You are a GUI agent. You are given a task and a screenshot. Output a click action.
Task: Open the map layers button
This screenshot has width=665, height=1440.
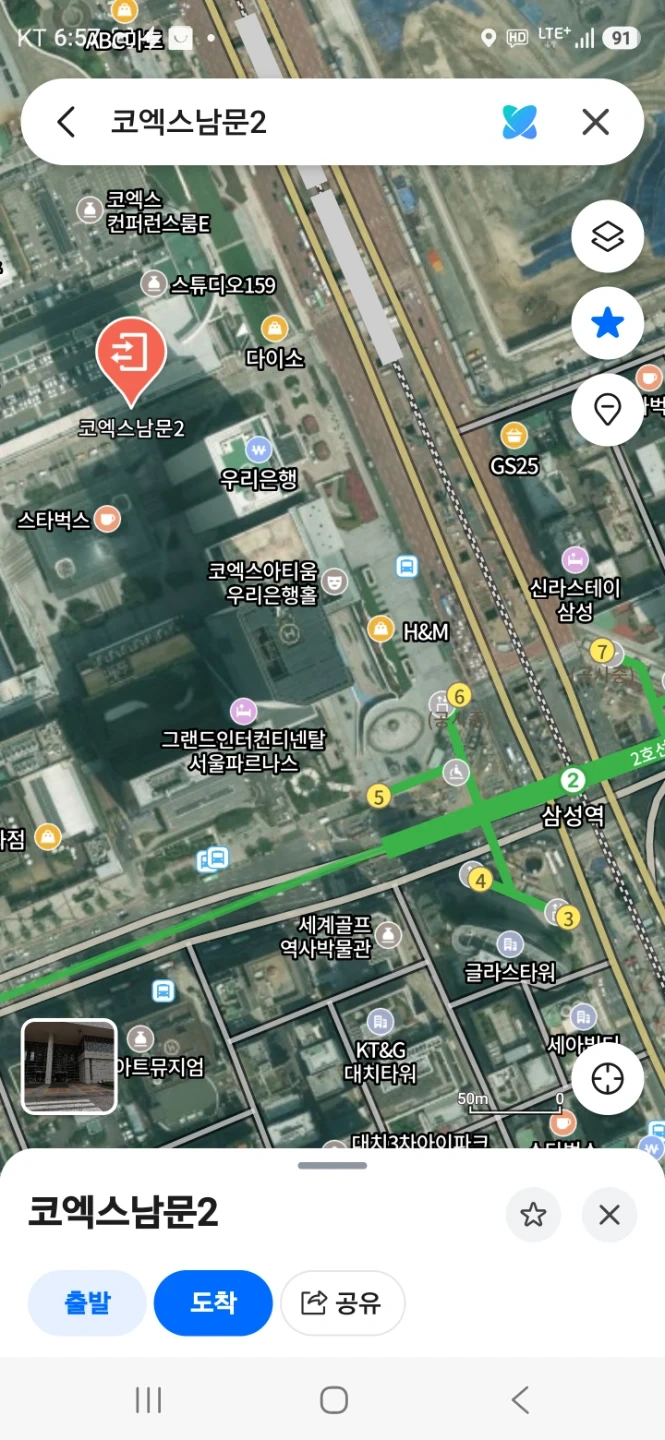[607, 236]
